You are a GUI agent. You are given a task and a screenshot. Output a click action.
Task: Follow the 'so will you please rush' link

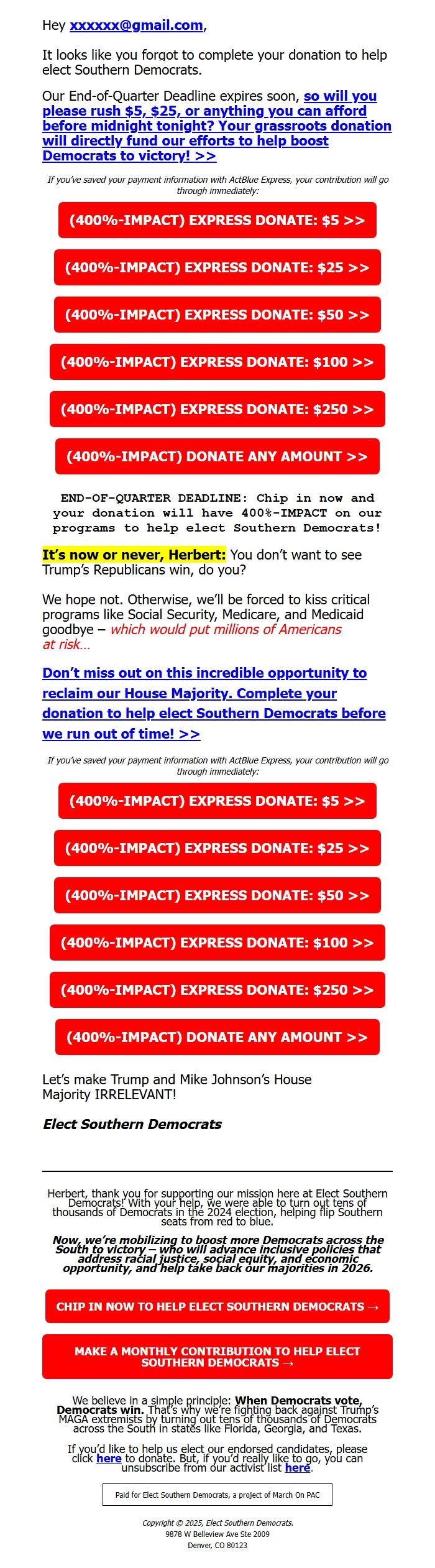tap(216, 126)
